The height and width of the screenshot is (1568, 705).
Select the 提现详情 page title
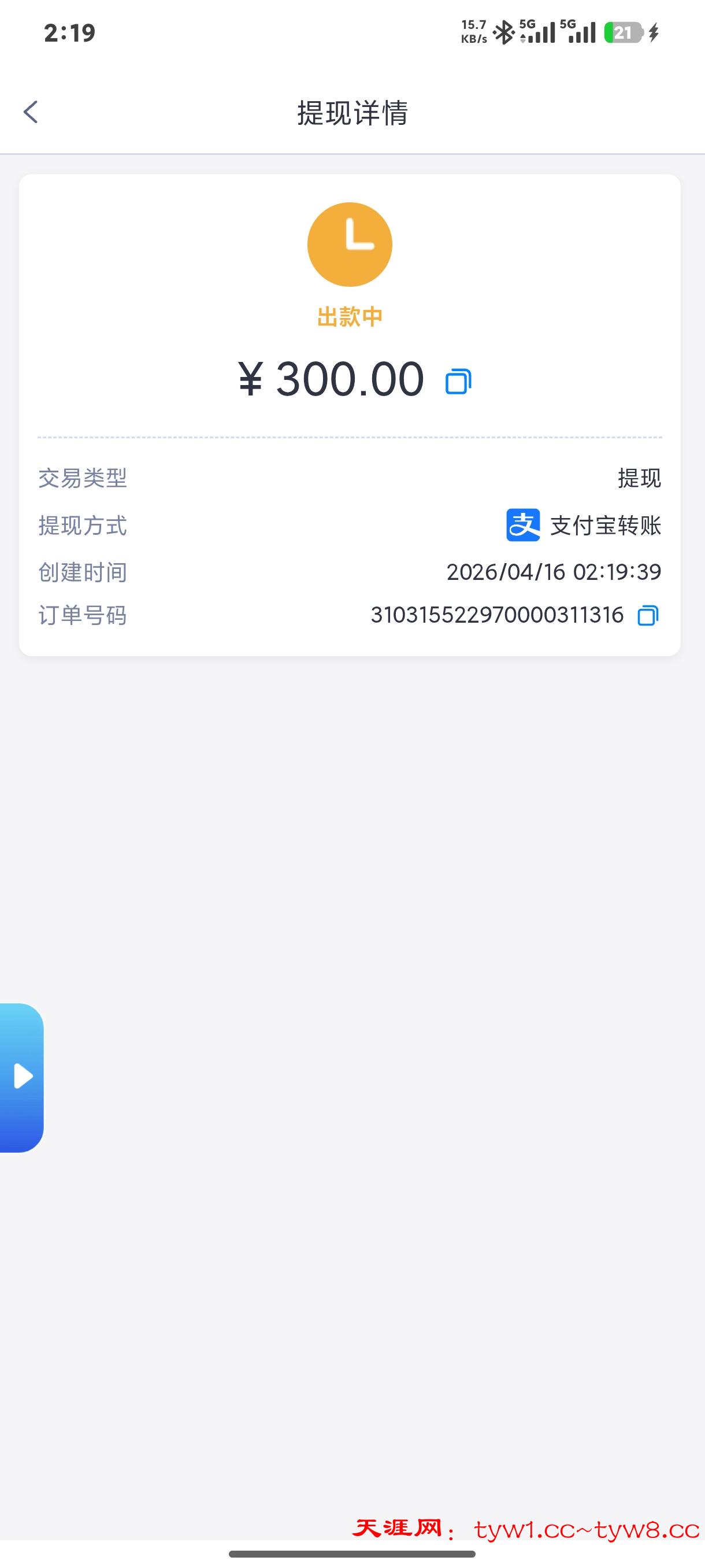point(351,113)
